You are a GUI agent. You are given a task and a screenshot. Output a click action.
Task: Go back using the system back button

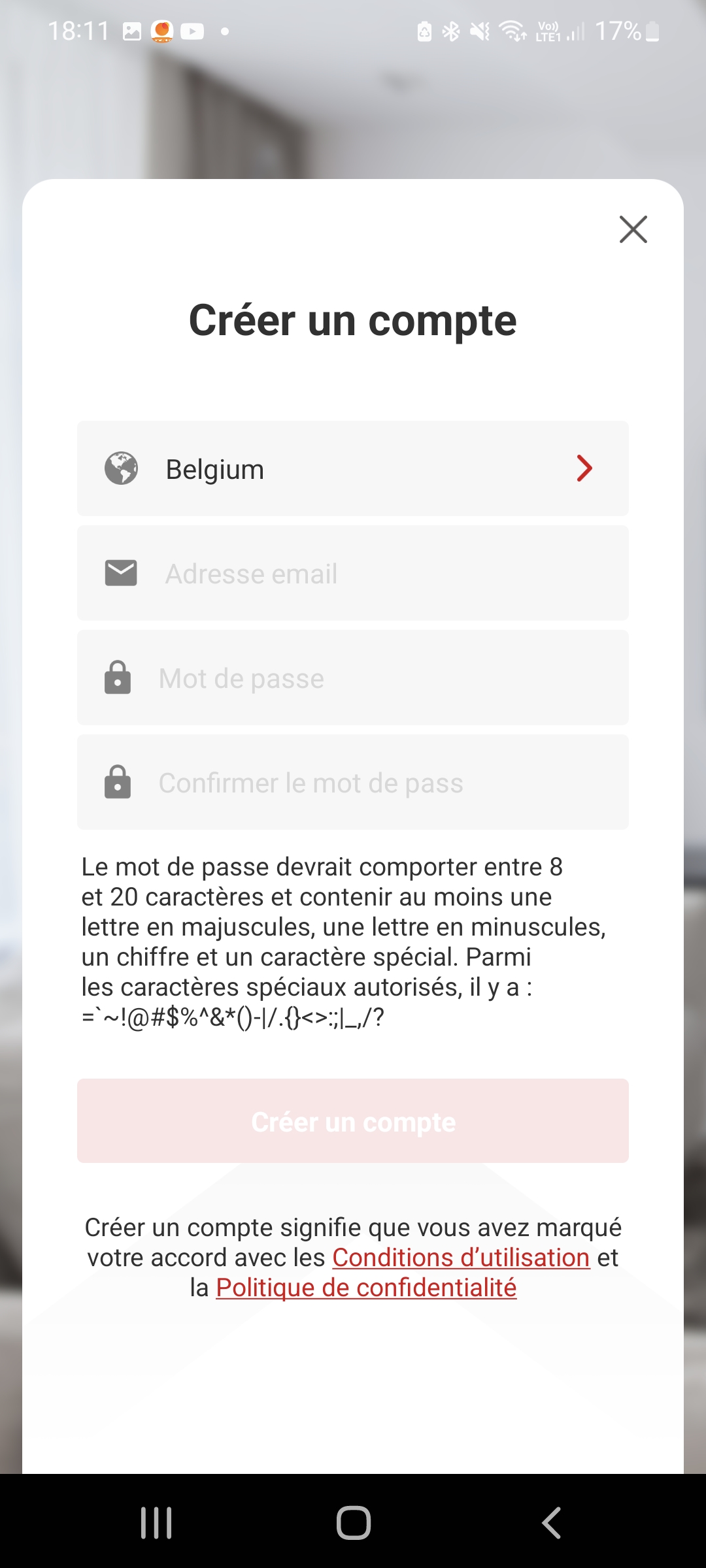point(551,1522)
